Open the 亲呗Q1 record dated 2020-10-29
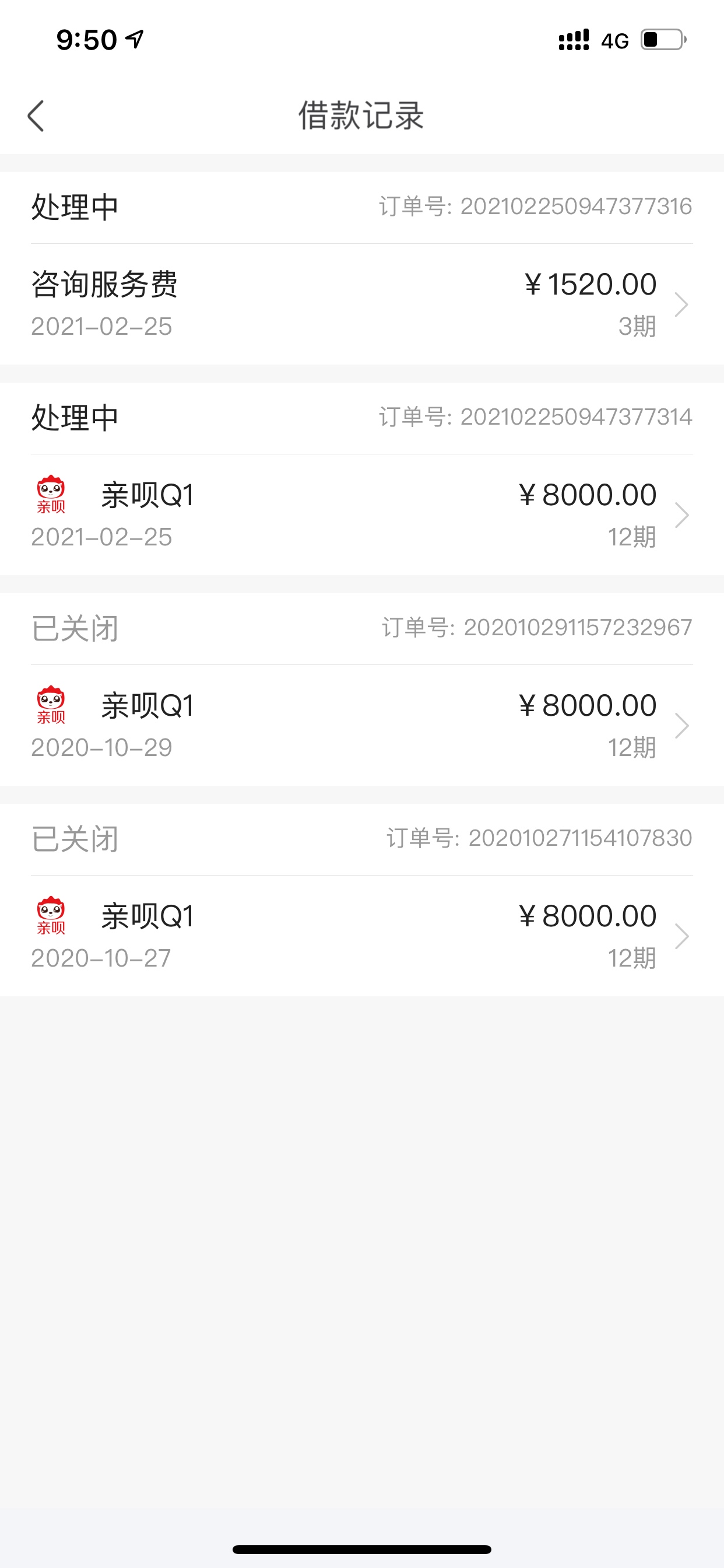This screenshot has width=724, height=1568. tap(362, 726)
